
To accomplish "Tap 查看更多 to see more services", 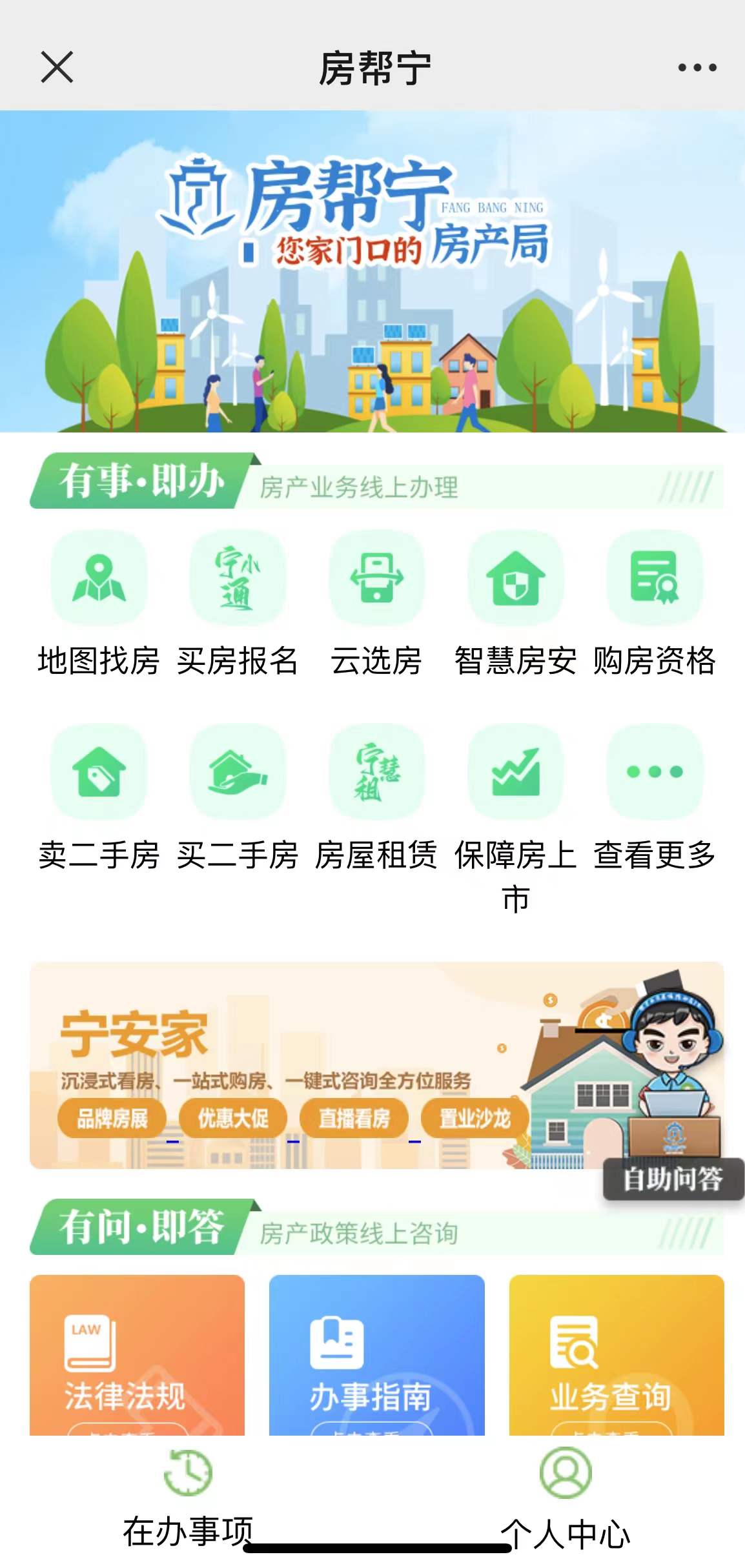I will (x=654, y=771).
